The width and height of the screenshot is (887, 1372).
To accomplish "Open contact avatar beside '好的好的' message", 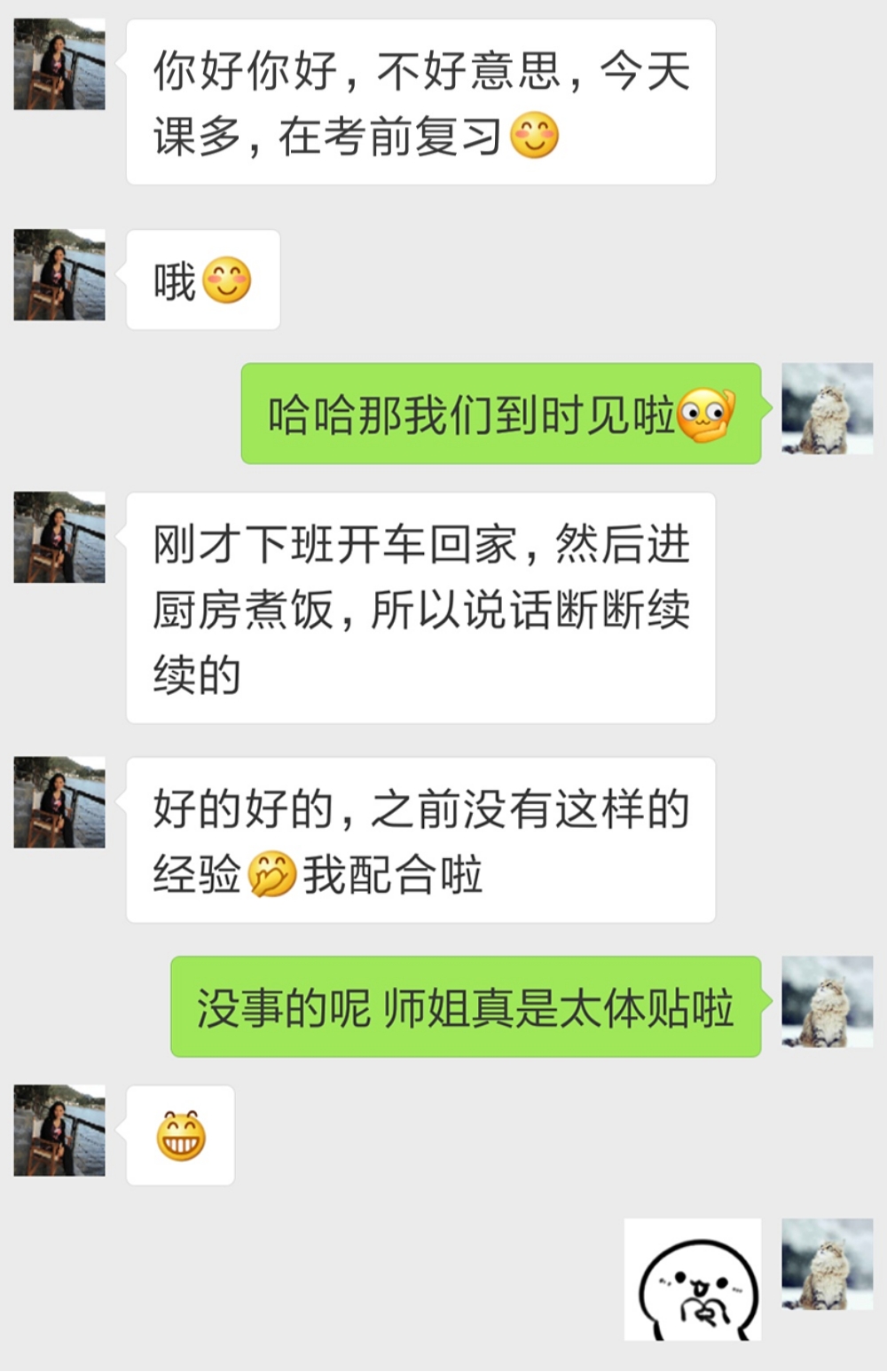I will [59, 802].
